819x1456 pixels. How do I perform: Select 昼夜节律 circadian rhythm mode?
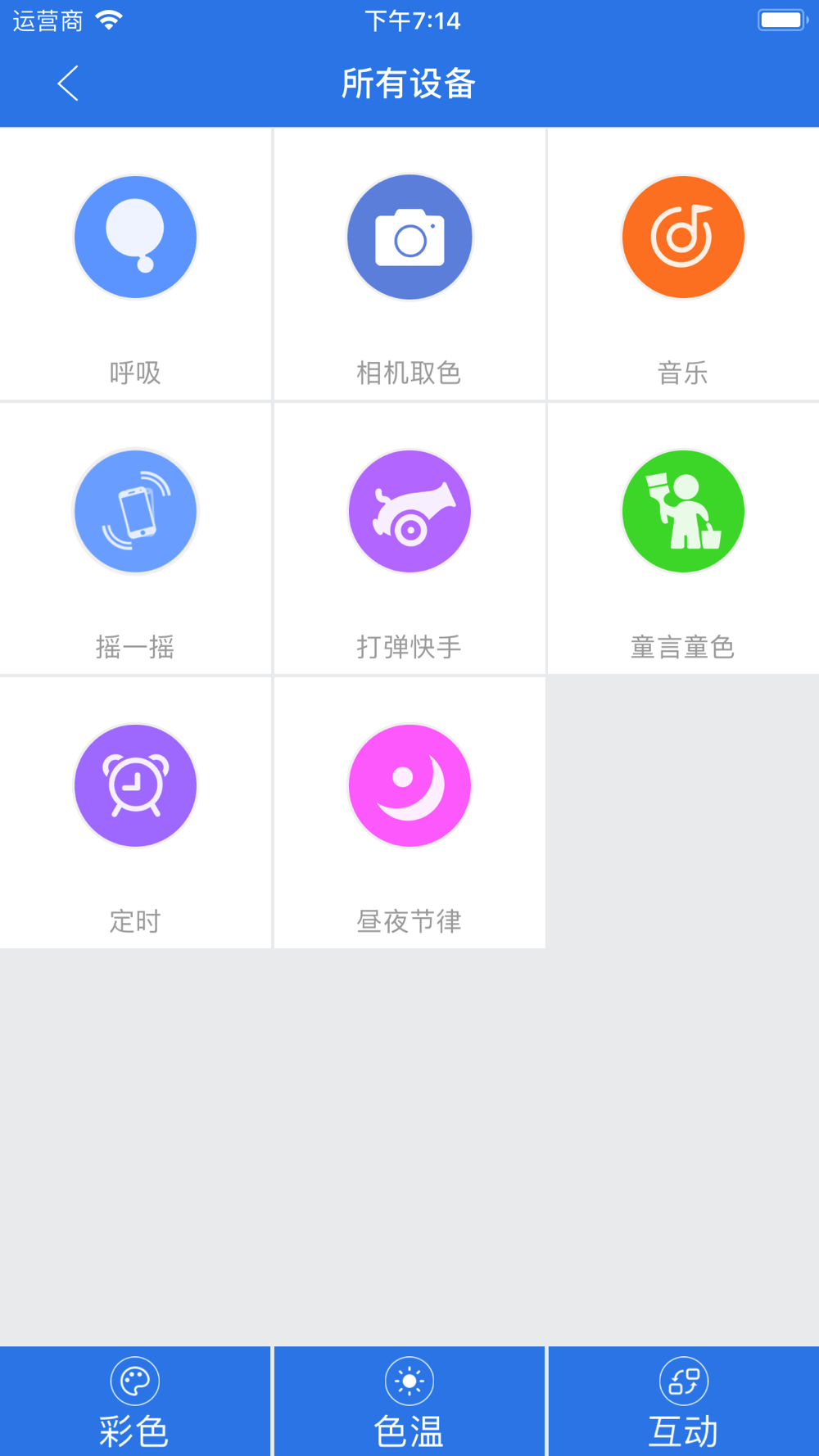pyautogui.click(x=409, y=786)
